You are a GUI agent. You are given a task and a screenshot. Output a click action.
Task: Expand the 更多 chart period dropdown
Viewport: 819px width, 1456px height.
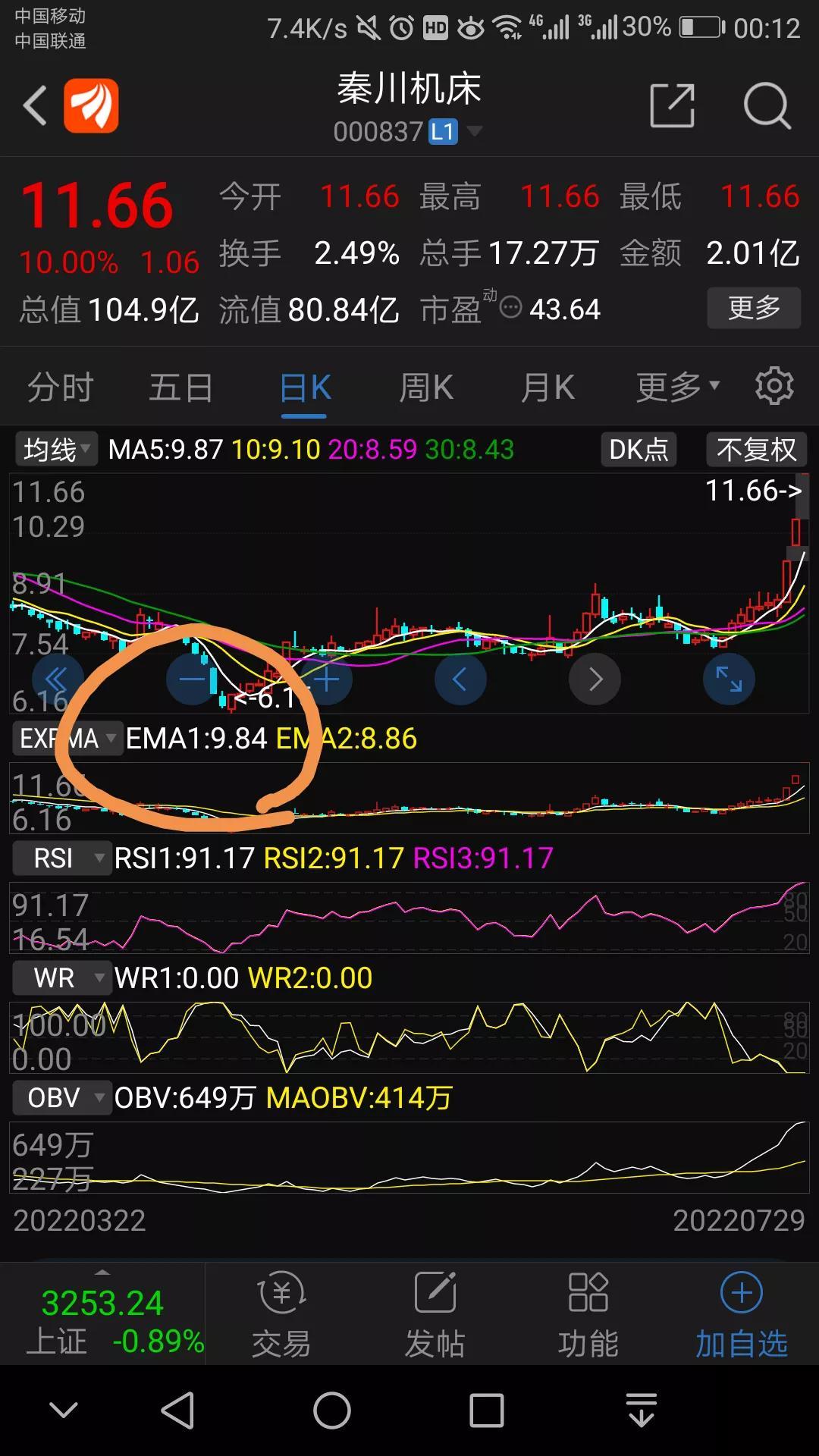coord(677,388)
